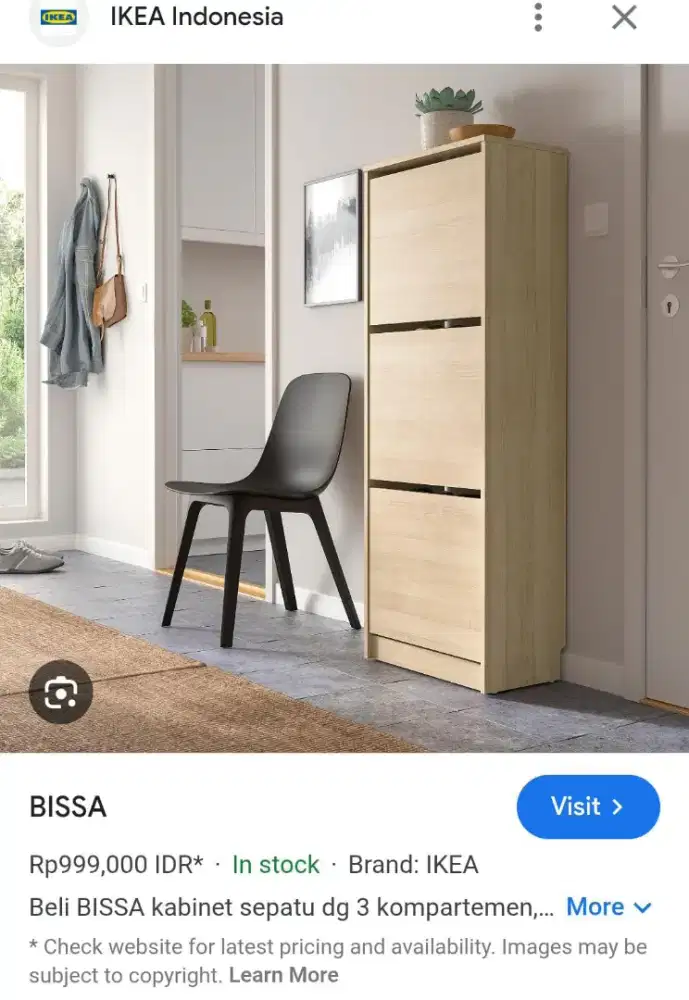Viewport: 689px width, 1000px height.
Task: Close the image viewer
Action: pyautogui.click(x=624, y=17)
